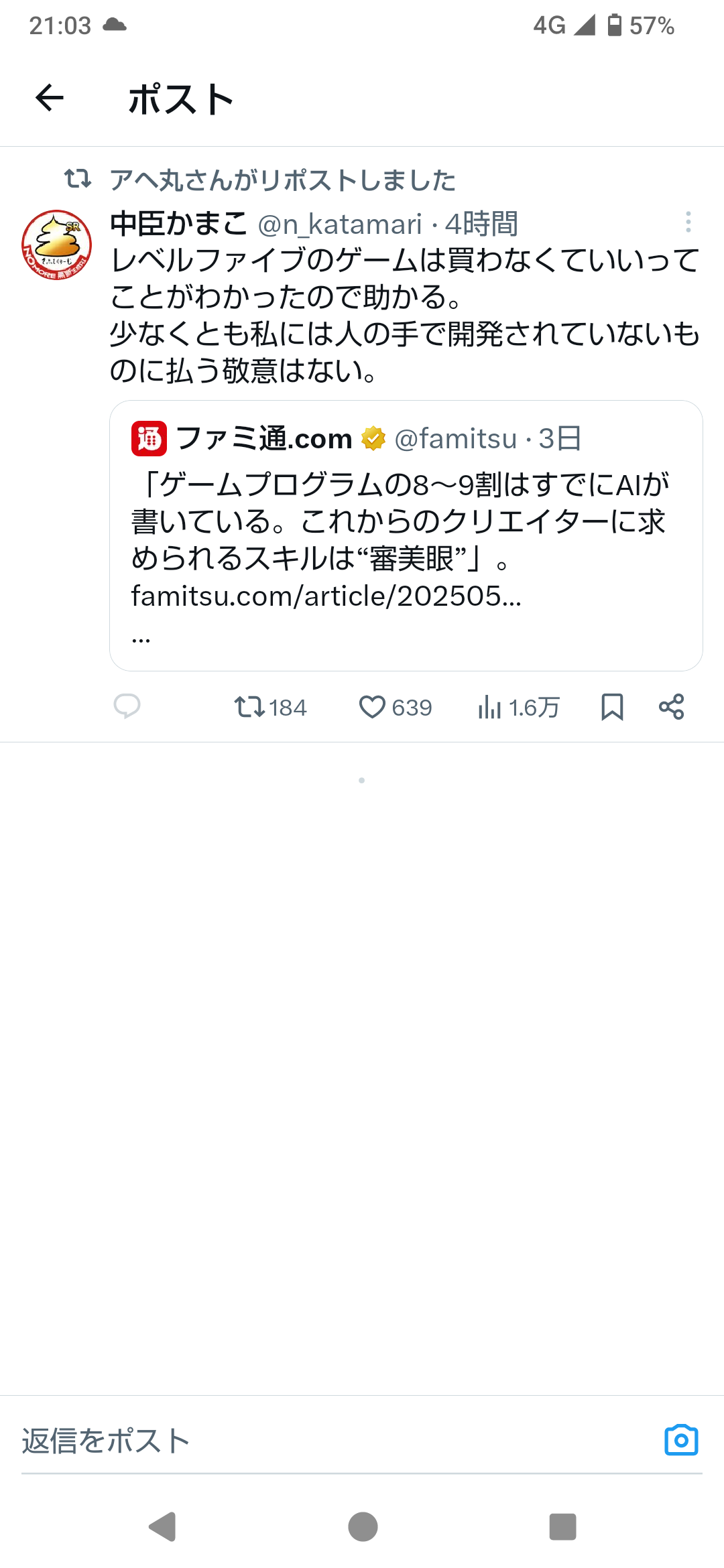Open 中臣かまこ's profile avatar

pyautogui.click(x=57, y=245)
